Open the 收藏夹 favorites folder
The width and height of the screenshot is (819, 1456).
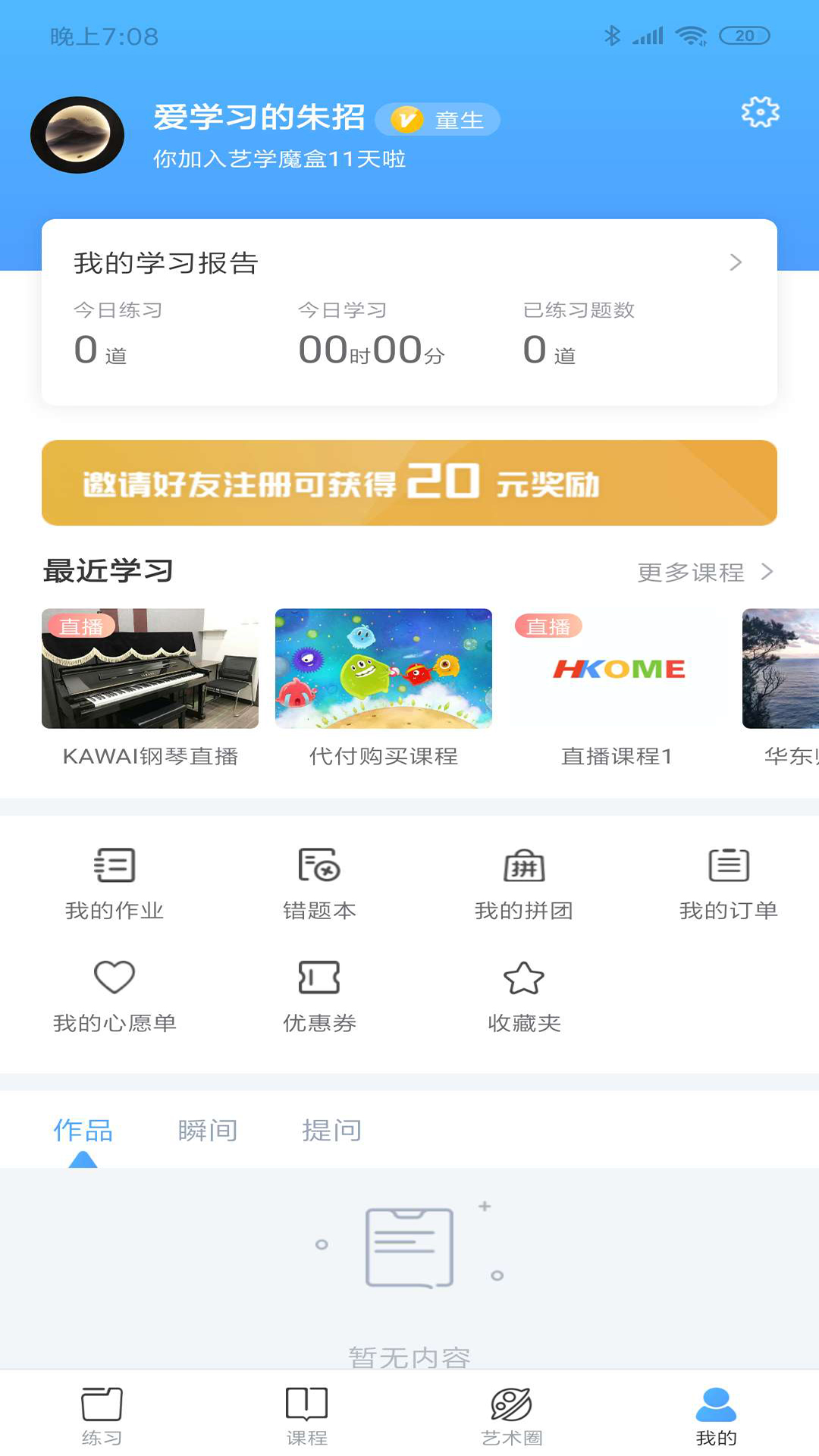tap(523, 993)
